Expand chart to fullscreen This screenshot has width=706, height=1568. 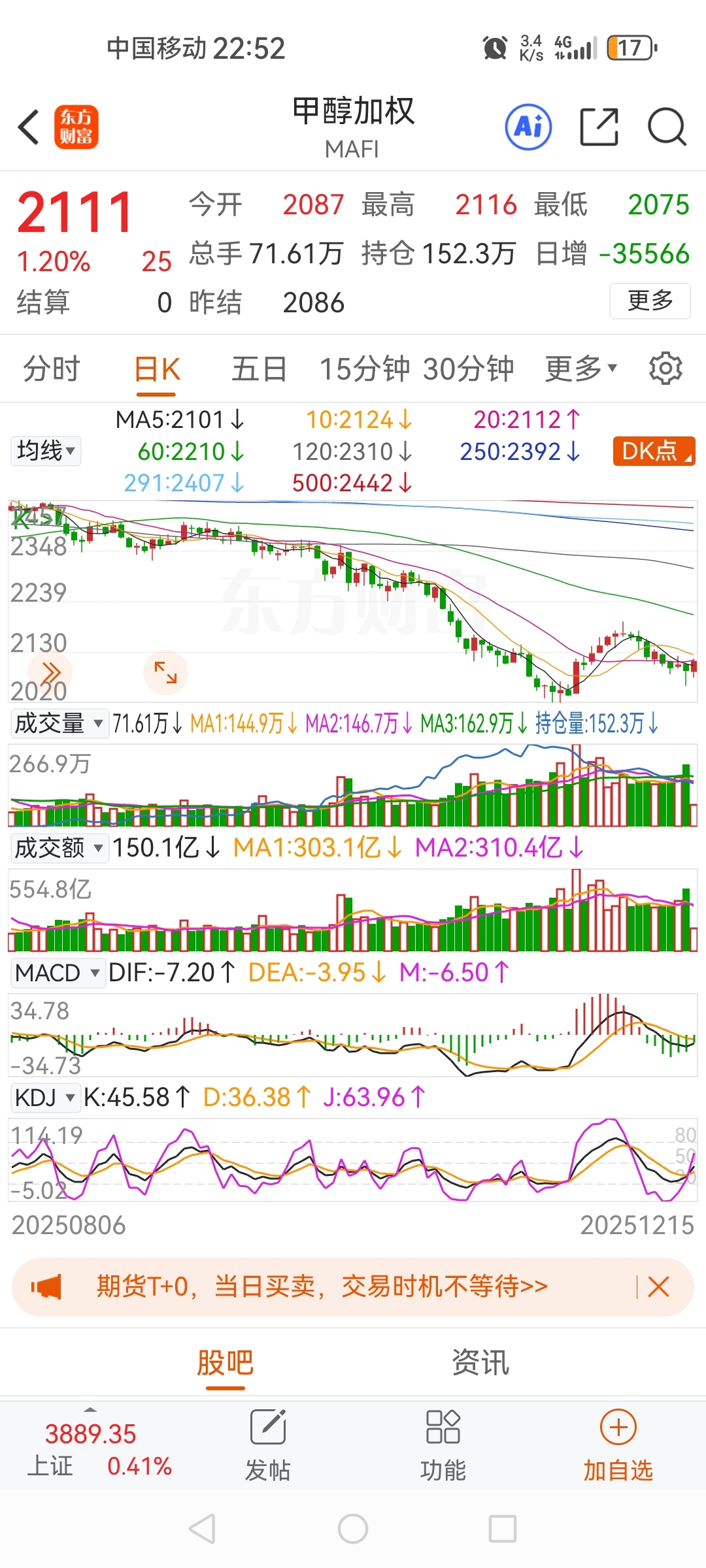pos(165,672)
